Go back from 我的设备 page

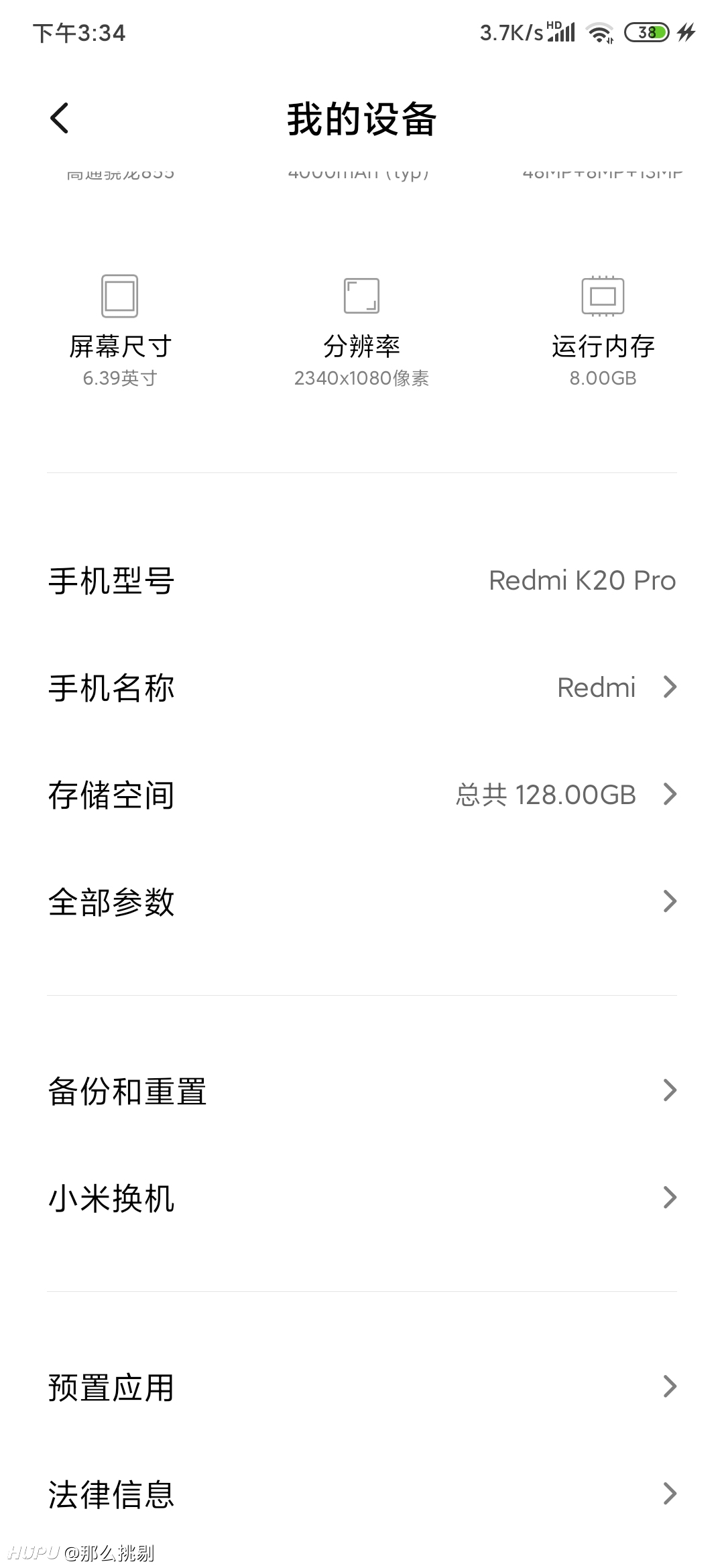pyautogui.click(x=59, y=119)
